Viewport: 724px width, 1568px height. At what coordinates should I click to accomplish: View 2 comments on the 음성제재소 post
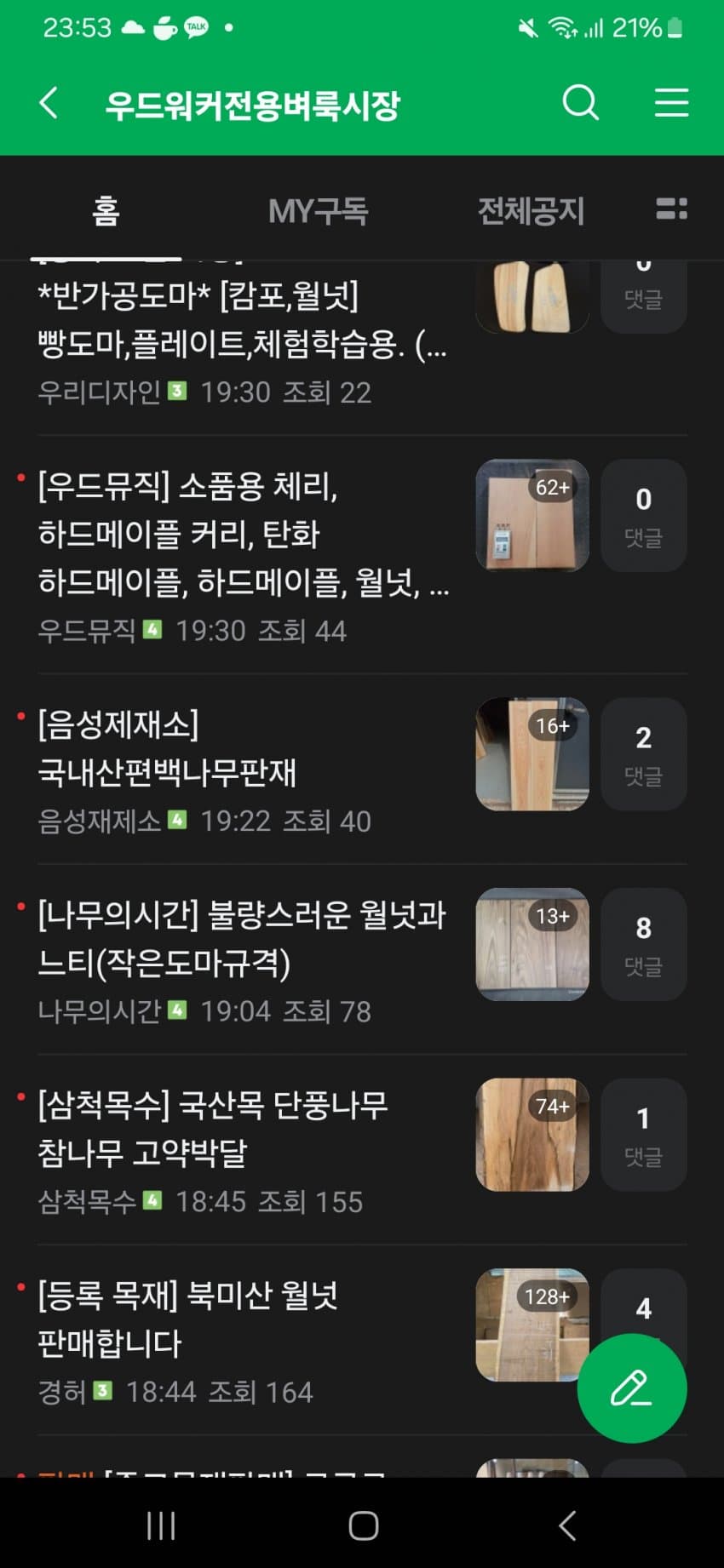(x=643, y=753)
